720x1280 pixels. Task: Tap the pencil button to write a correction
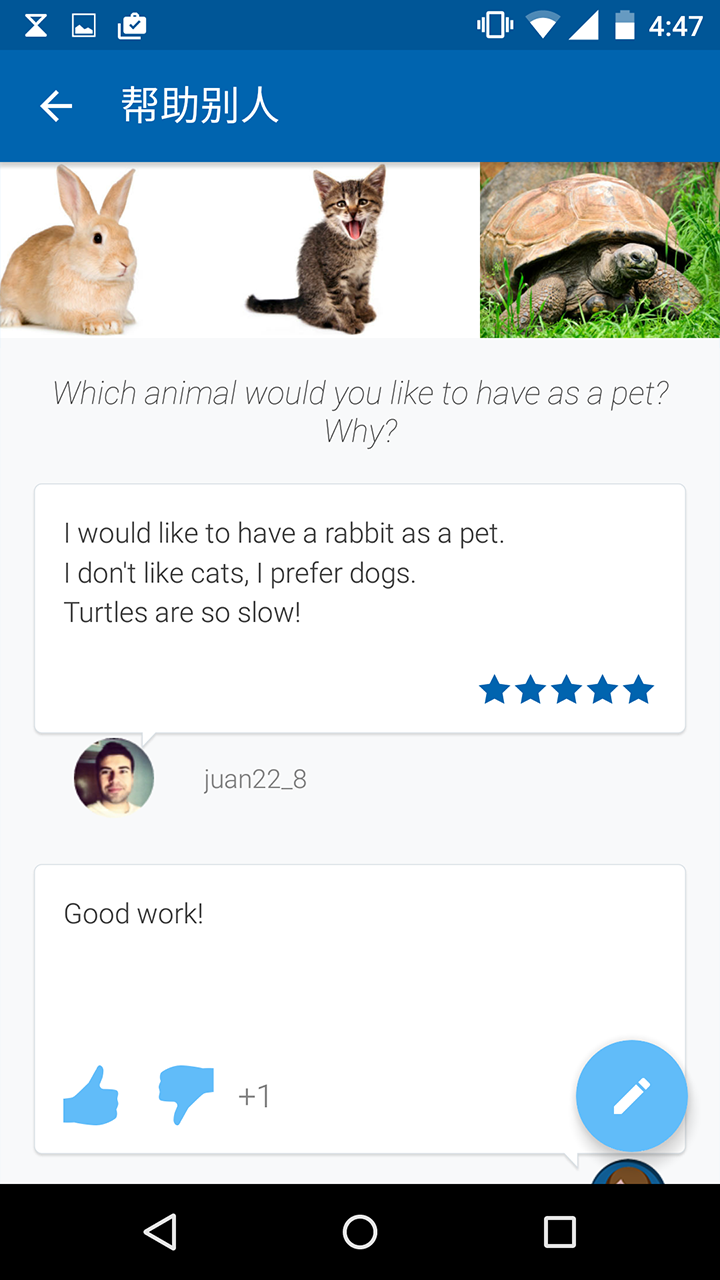coord(631,1096)
